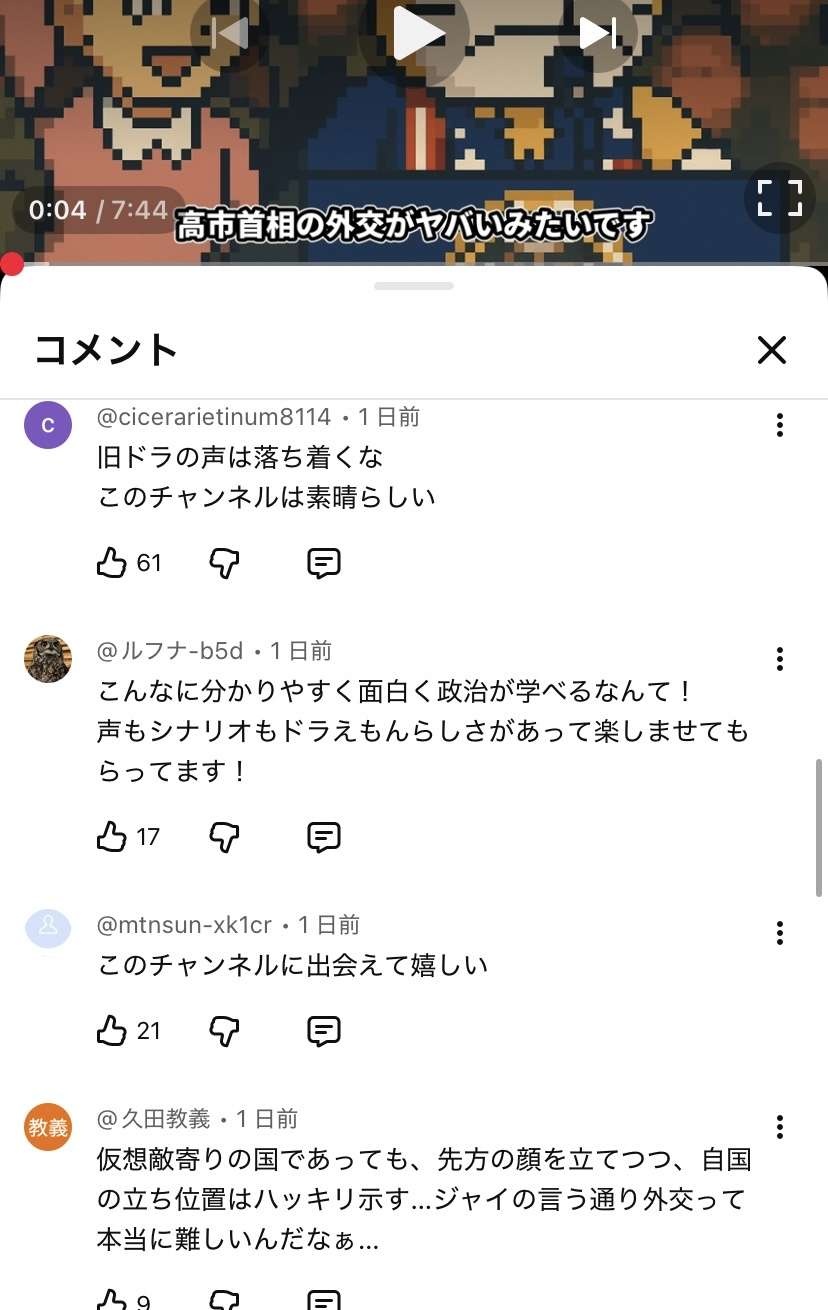Reply to @mtnsun-xk1cr's comment
Viewport: 828px width, 1310px height.
323,1031
